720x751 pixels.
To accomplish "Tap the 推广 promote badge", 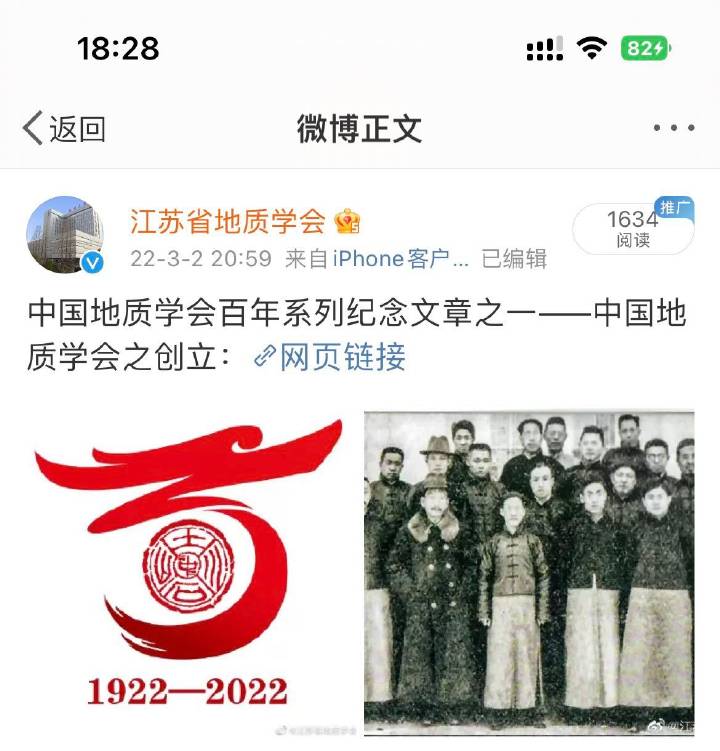I will pyautogui.click(x=674, y=207).
